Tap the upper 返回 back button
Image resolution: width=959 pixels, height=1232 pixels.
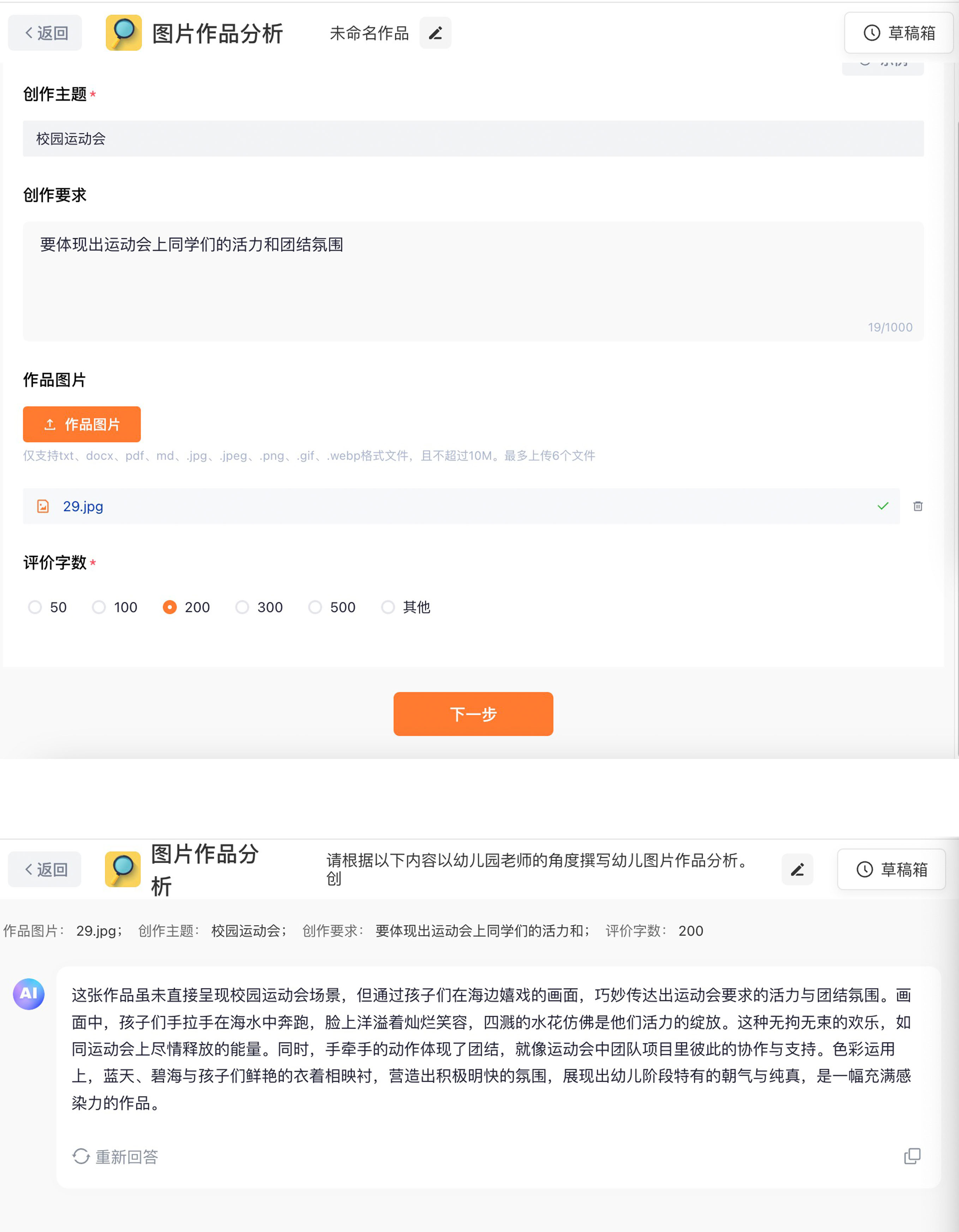click(x=45, y=33)
